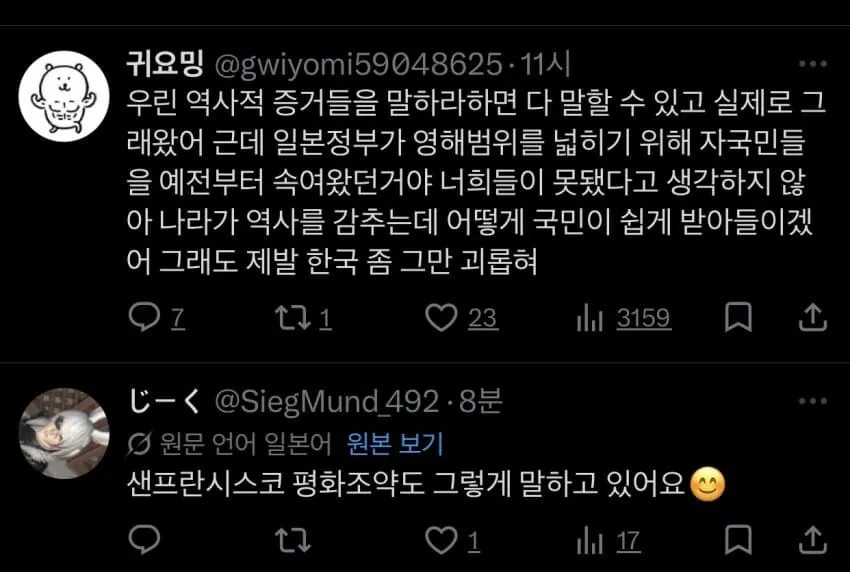Tap 원본 보기 to show original text
850x572 pixels.
tap(395, 443)
